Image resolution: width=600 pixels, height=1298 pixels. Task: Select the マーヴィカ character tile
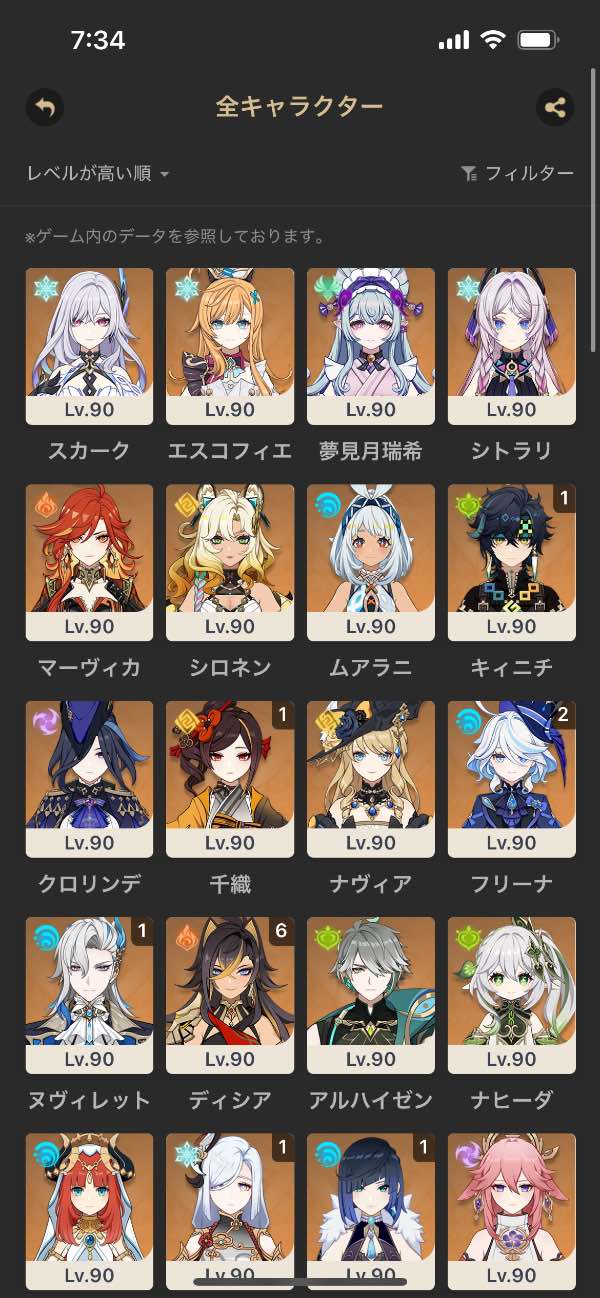click(x=89, y=562)
